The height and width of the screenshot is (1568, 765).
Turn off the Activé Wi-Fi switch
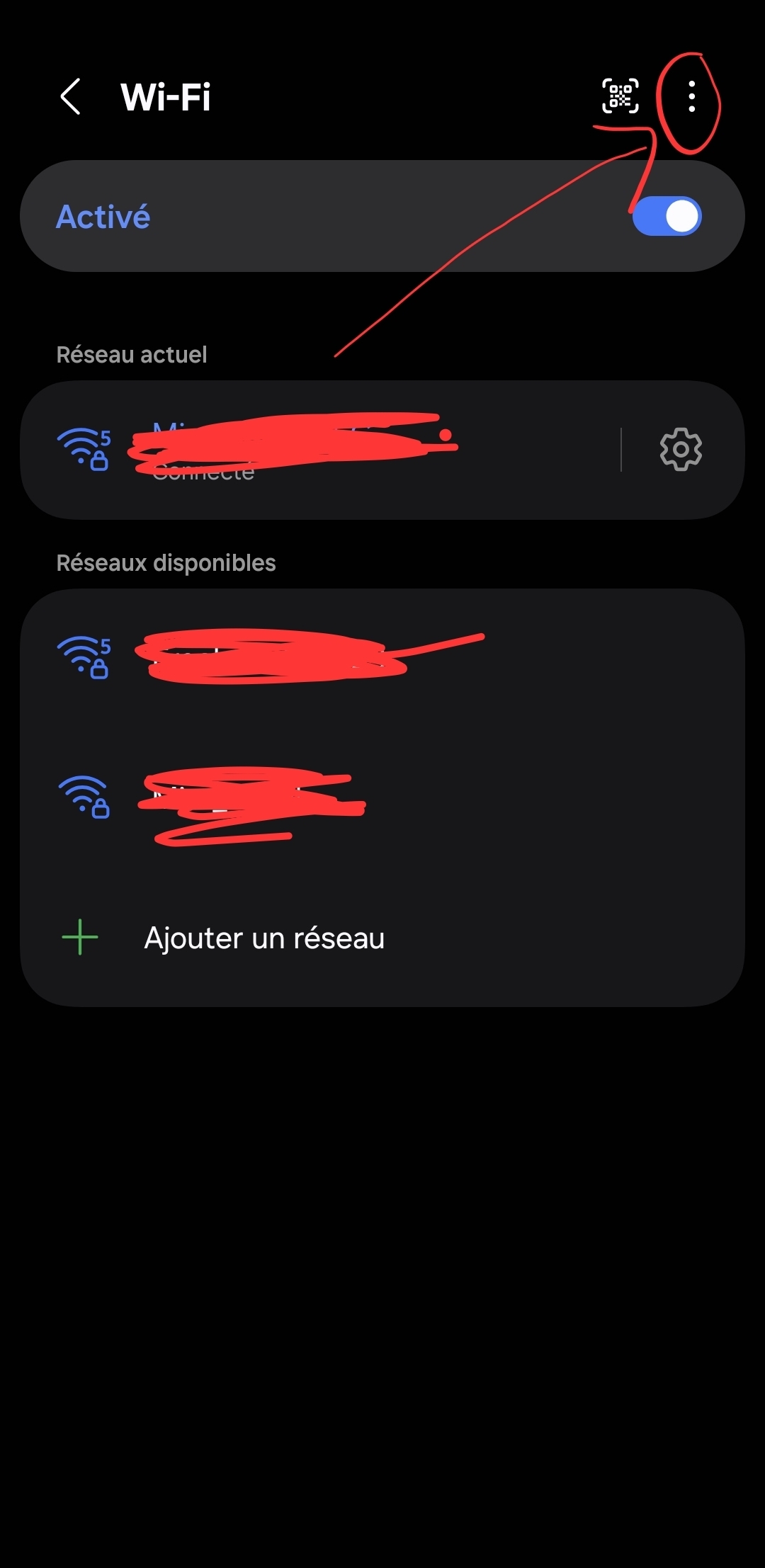pos(667,216)
